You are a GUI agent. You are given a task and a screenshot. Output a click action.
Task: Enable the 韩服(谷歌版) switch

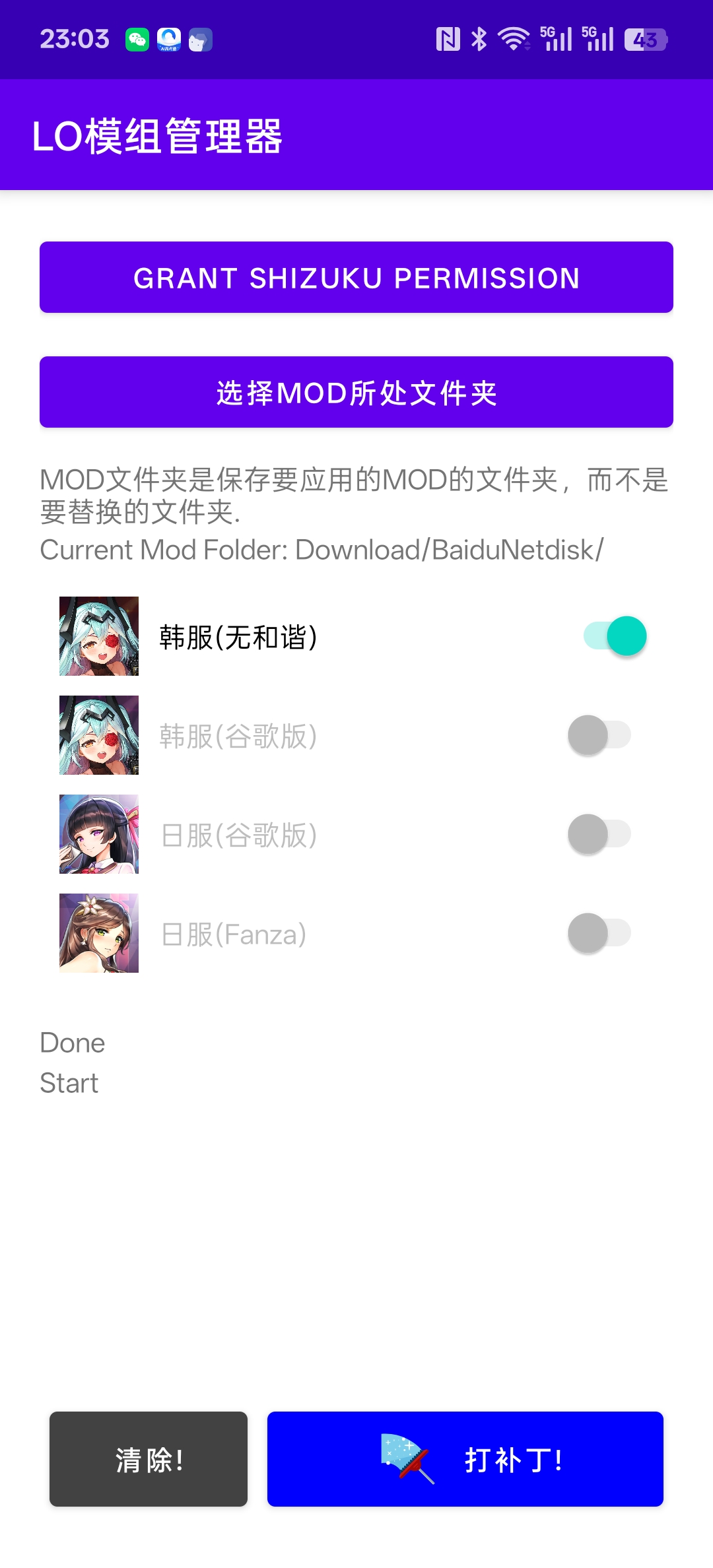(x=599, y=735)
